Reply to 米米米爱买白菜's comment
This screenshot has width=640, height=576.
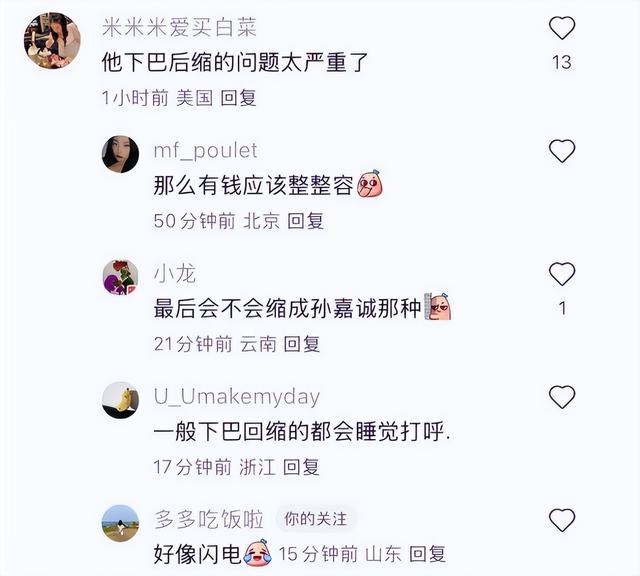(238, 98)
